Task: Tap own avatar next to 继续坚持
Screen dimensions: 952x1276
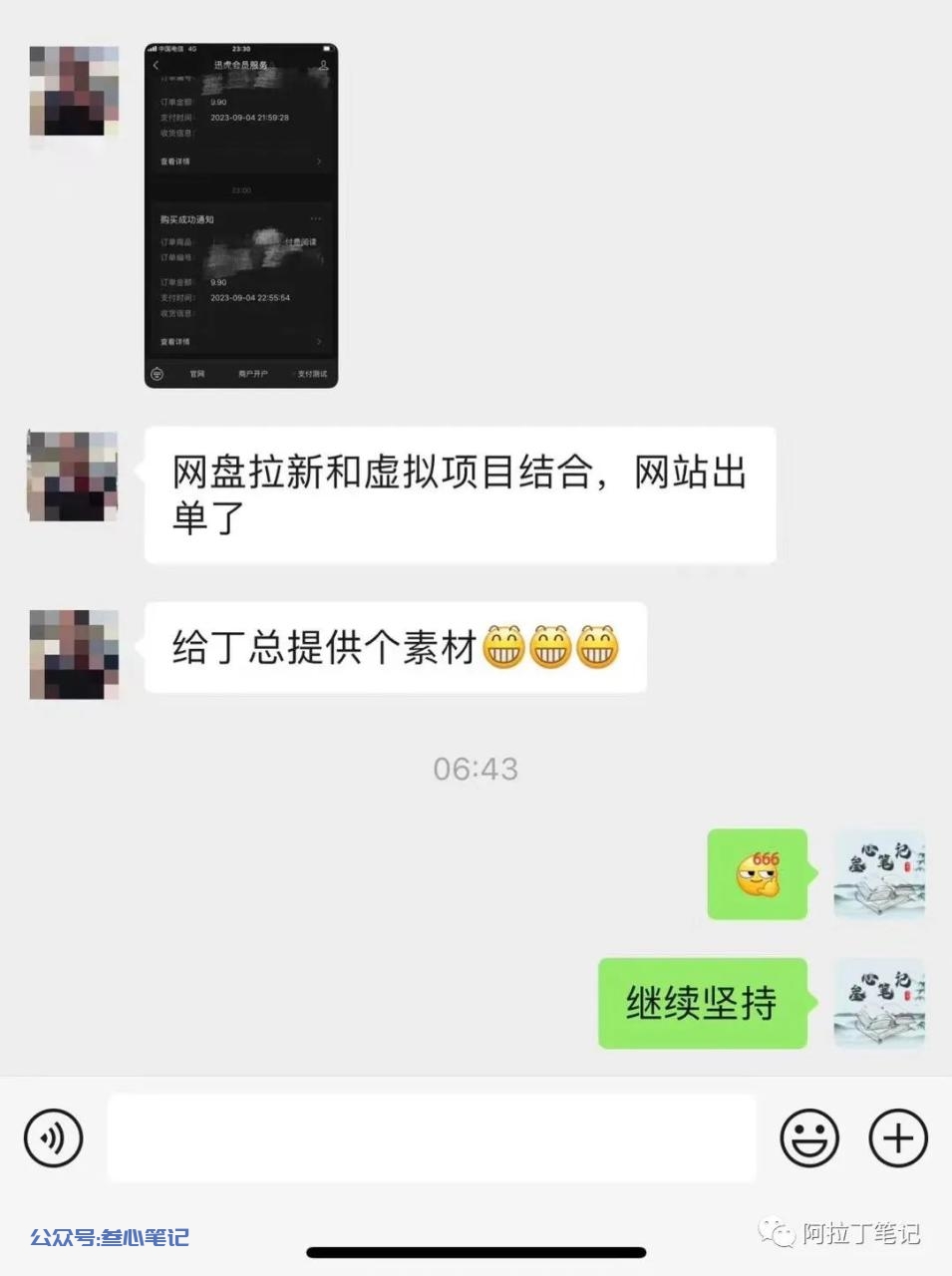Action: (x=879, y=1003)
